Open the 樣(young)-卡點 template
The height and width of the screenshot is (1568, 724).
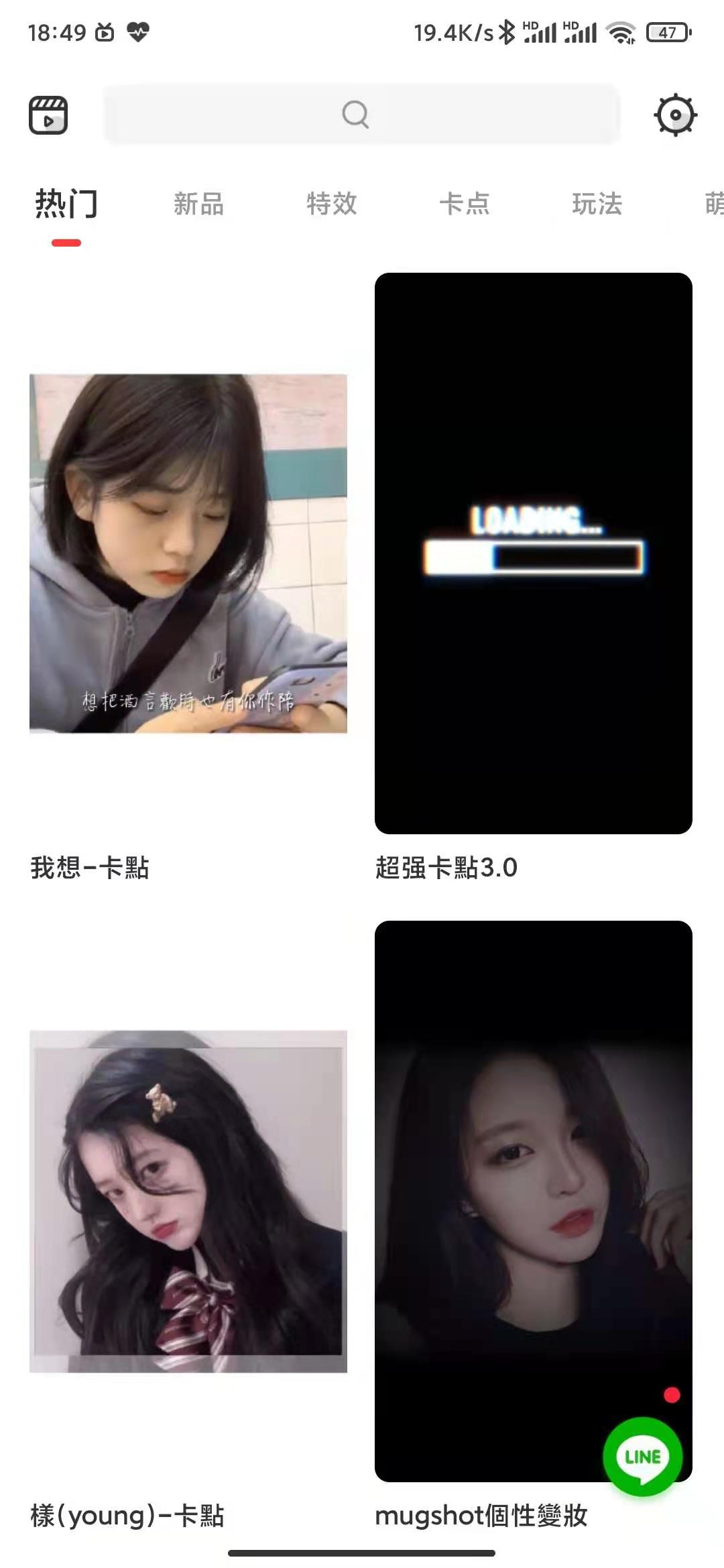tap(188, 1201)
